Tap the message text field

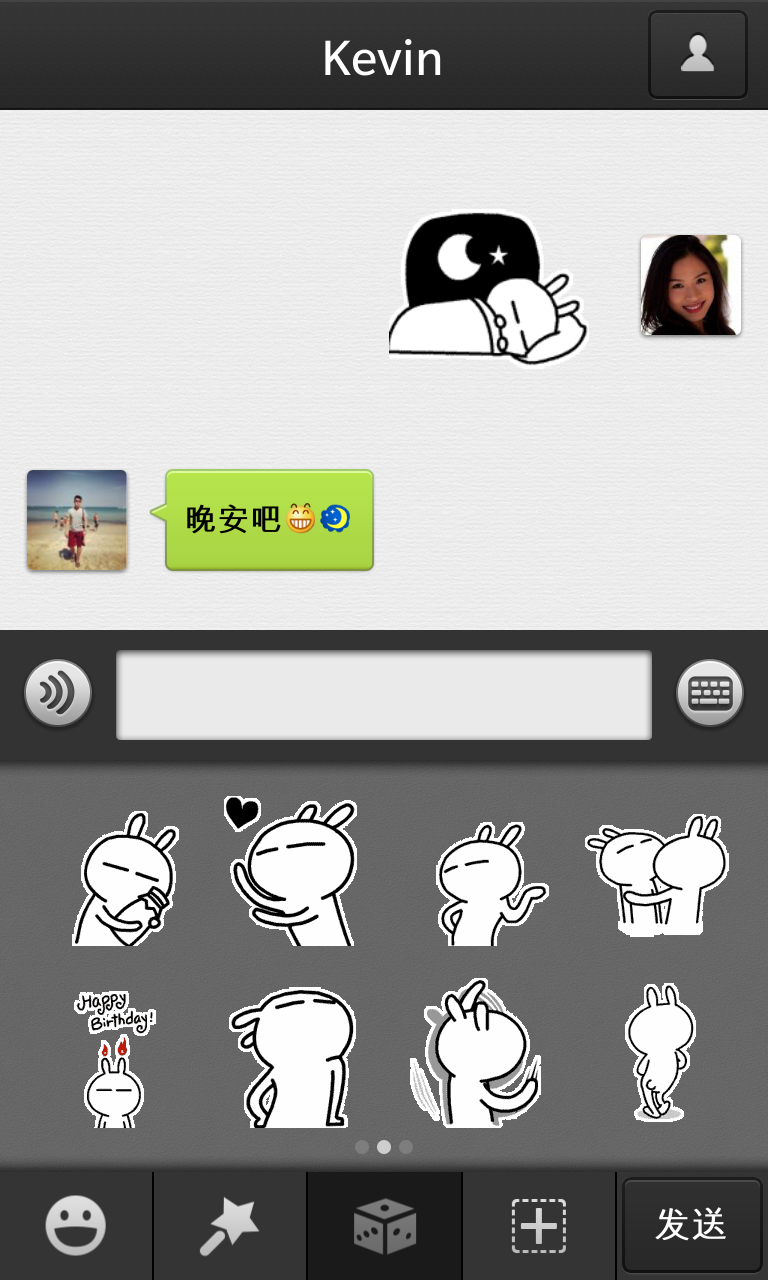tap(384, 695)
